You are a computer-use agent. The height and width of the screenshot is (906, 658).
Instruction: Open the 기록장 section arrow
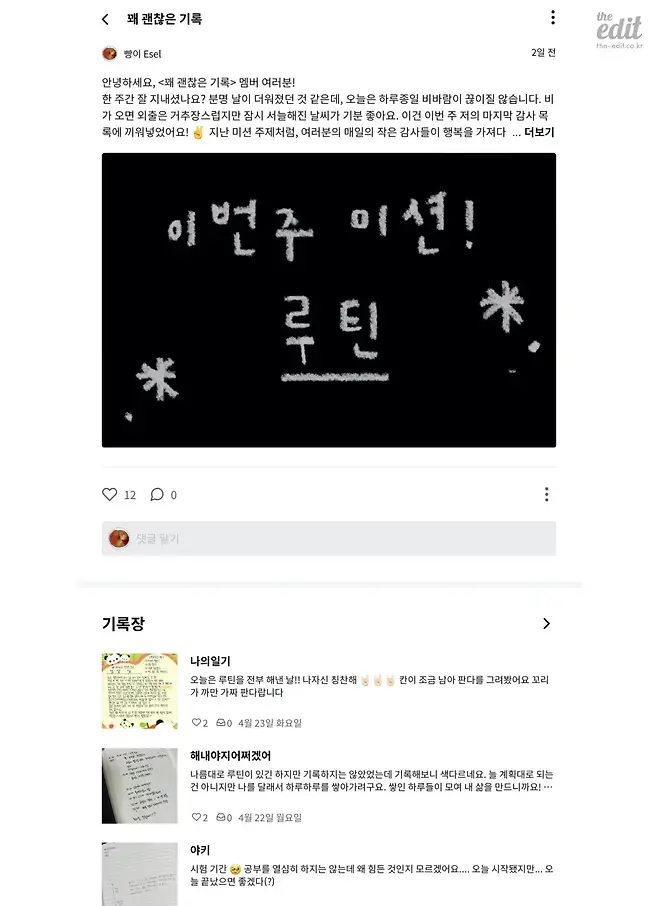click(546, 624)
